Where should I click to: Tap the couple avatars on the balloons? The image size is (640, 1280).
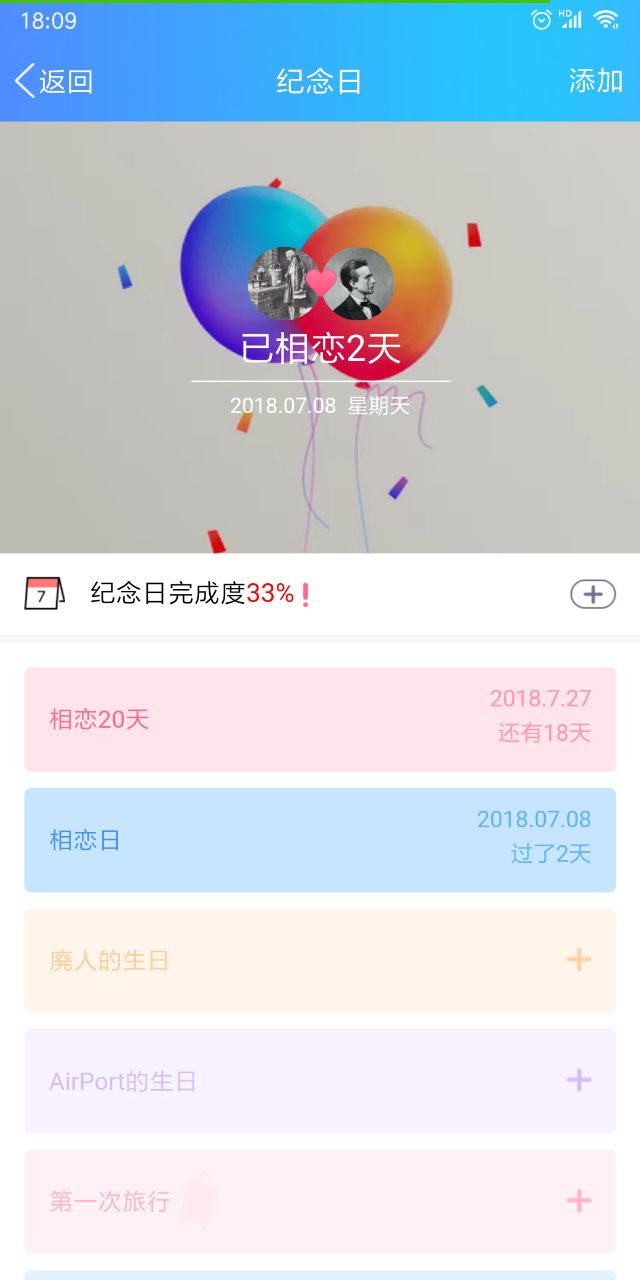tap(320, 283)
